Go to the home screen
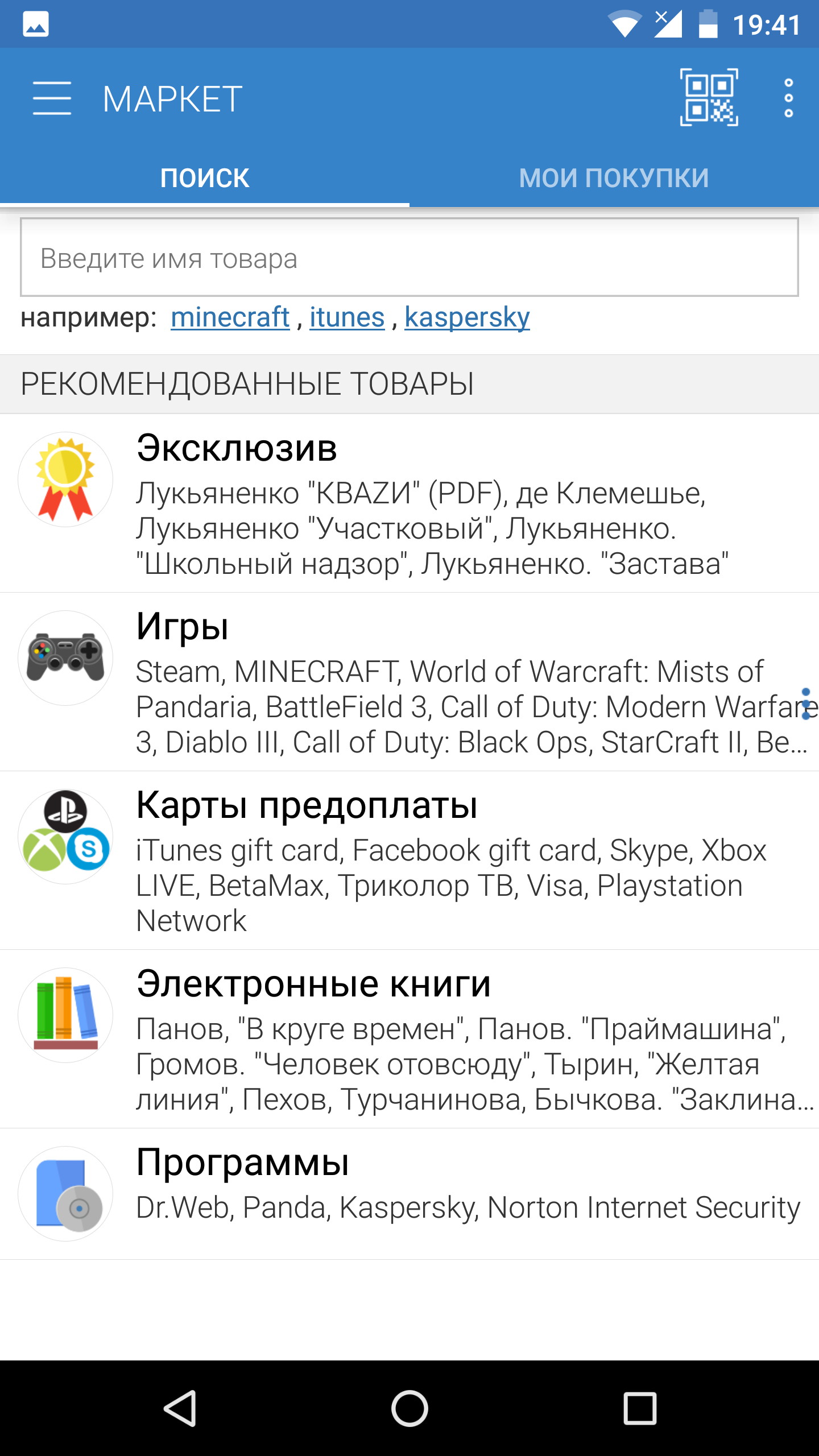Image resolution: width=819 pixels, height=1456 pixels. (409, 1408)
